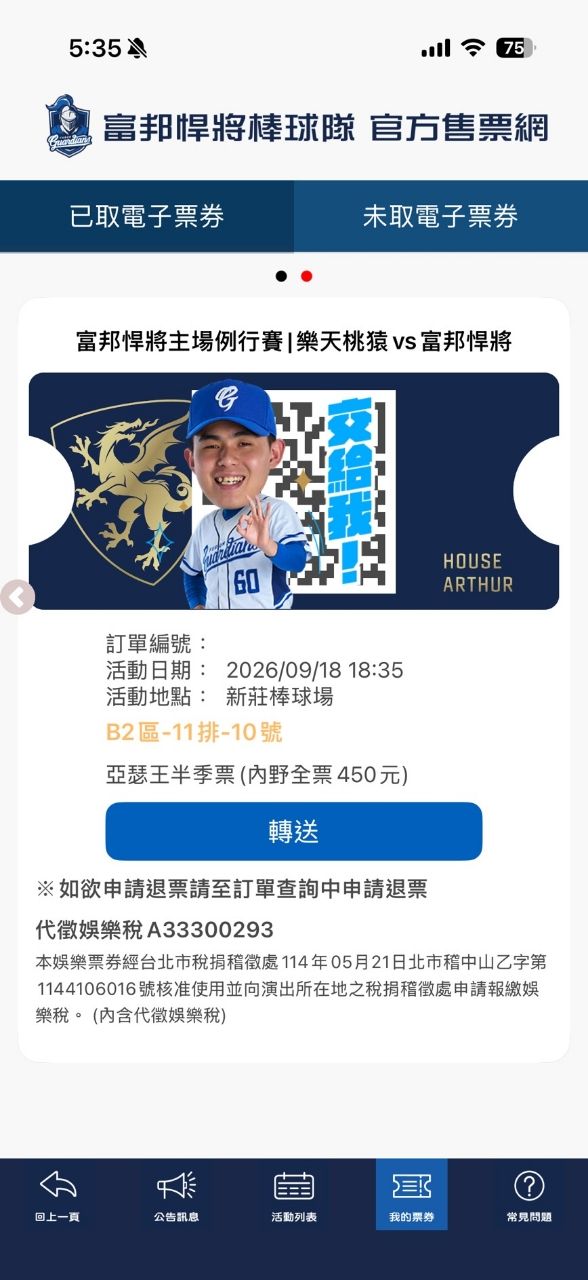The height and width of the screenshot is (1280, 588).
Task: Switch to the 已取電子票券 tab
Action: point(147,216)
